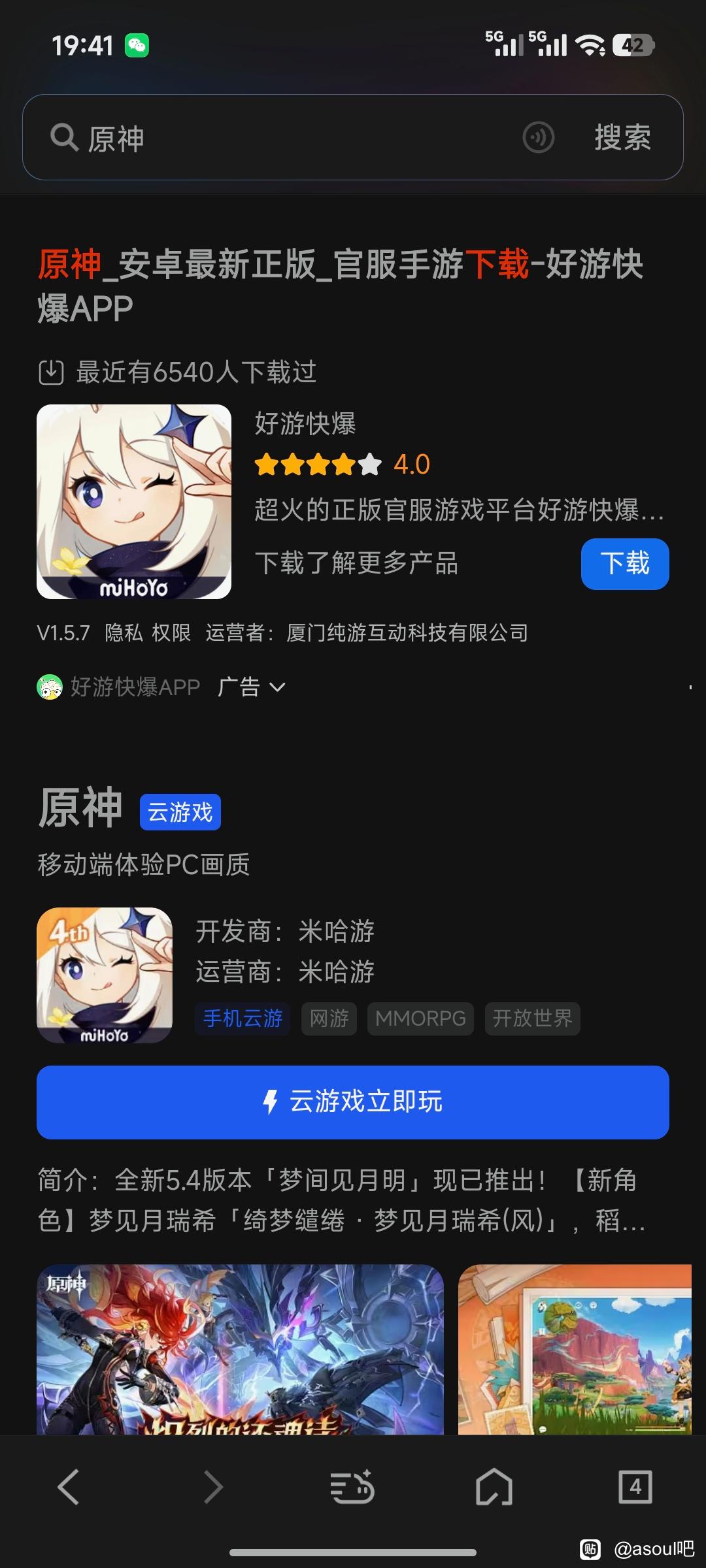Open the tab switcher showing 4 tabs
The height and width of the screenshot is (1568, 706).
[x=635, y=1487]
